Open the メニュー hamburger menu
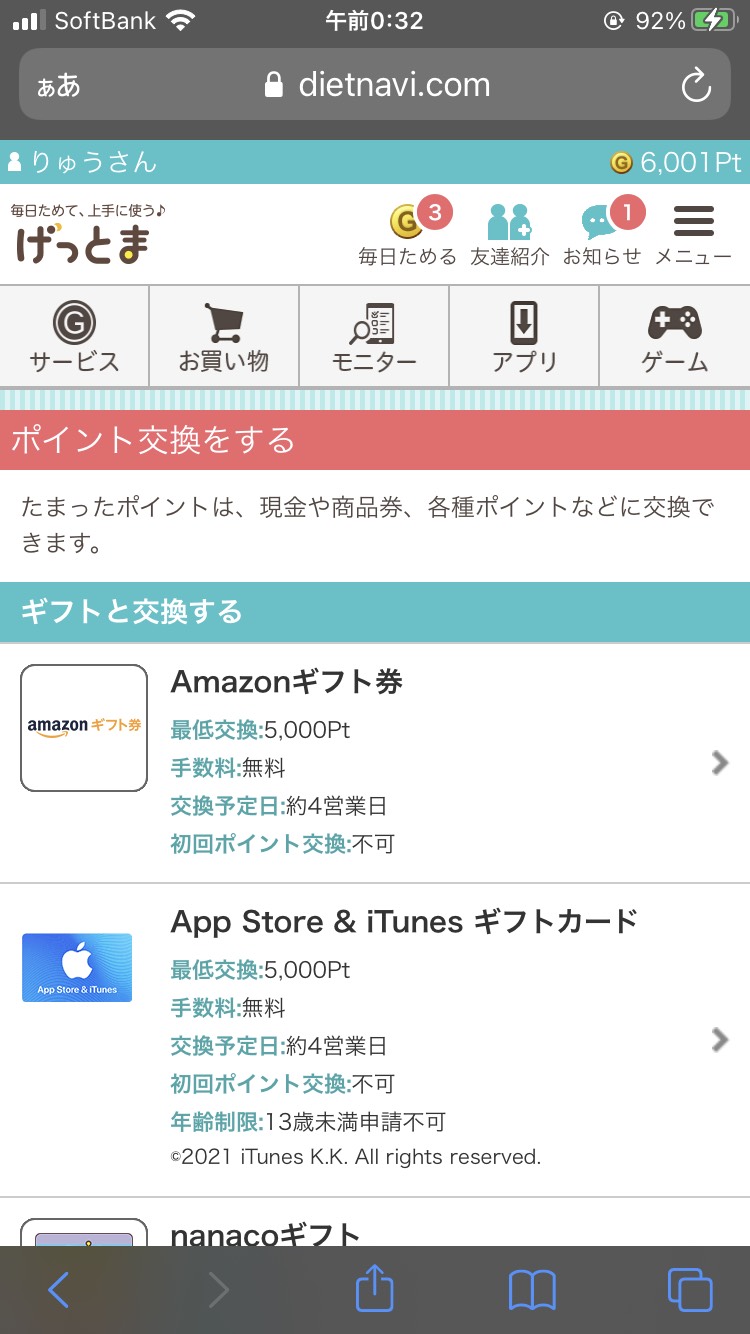Viewport: 750px width, 1334px height. 693,234
